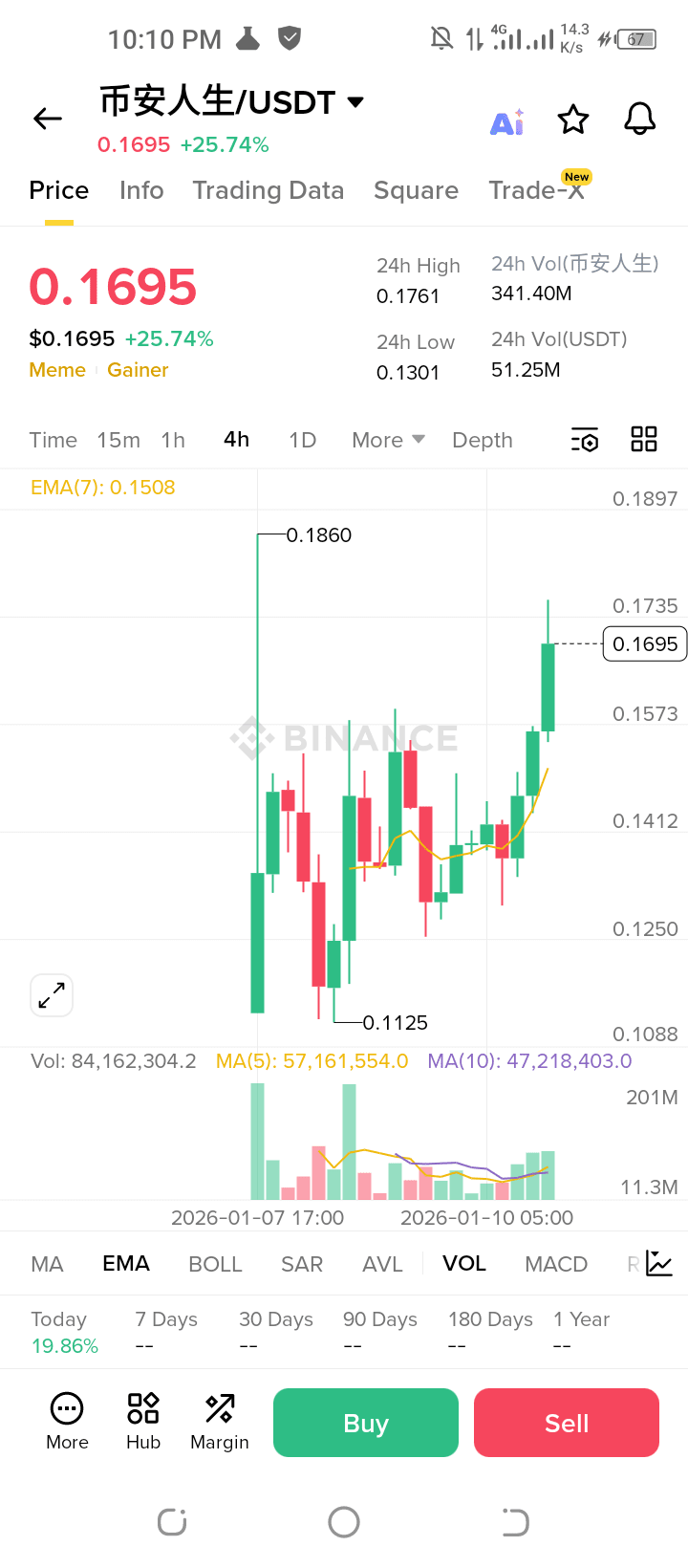Viewport: 688px width, 1568px height.
Task: Open the Square tab
Action: 416,190
